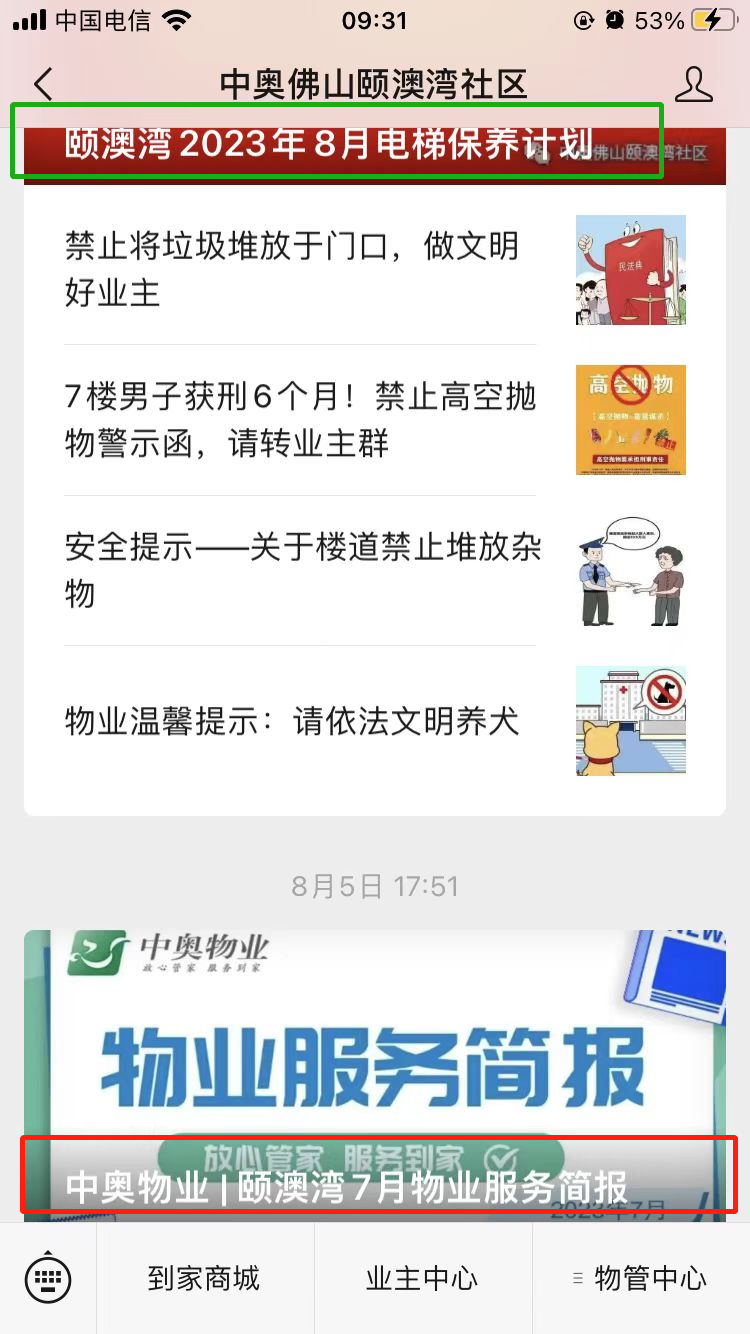Switch to keyboard input mode

tap(48, 1278)
